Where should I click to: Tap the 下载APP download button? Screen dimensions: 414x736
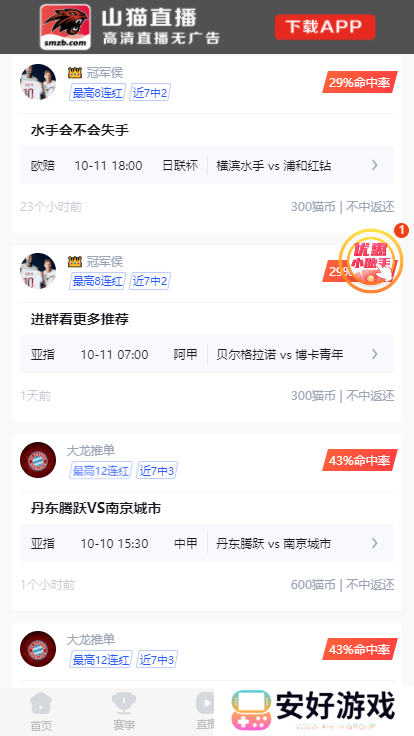pos(325,27)
